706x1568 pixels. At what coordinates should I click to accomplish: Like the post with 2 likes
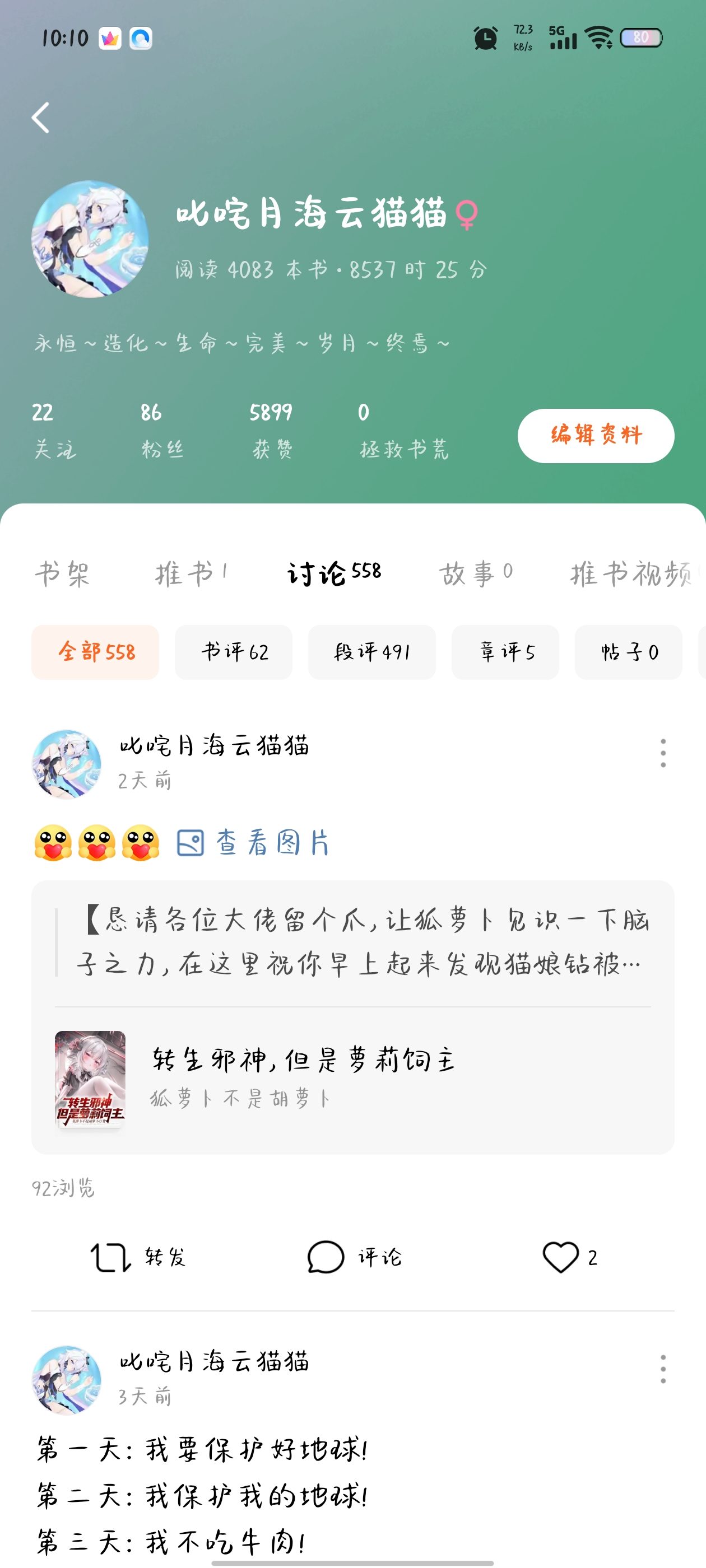pyautogui.click(x=569, y=1257)
